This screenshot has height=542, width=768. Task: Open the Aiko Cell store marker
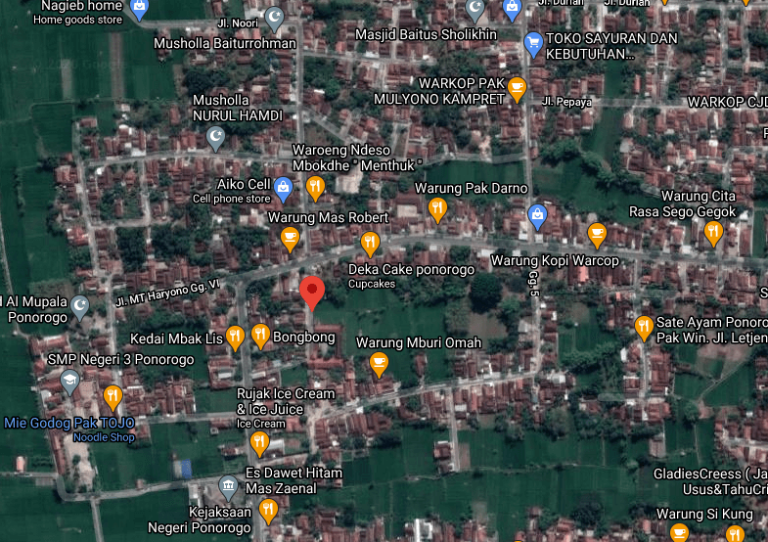click(283, 186)
